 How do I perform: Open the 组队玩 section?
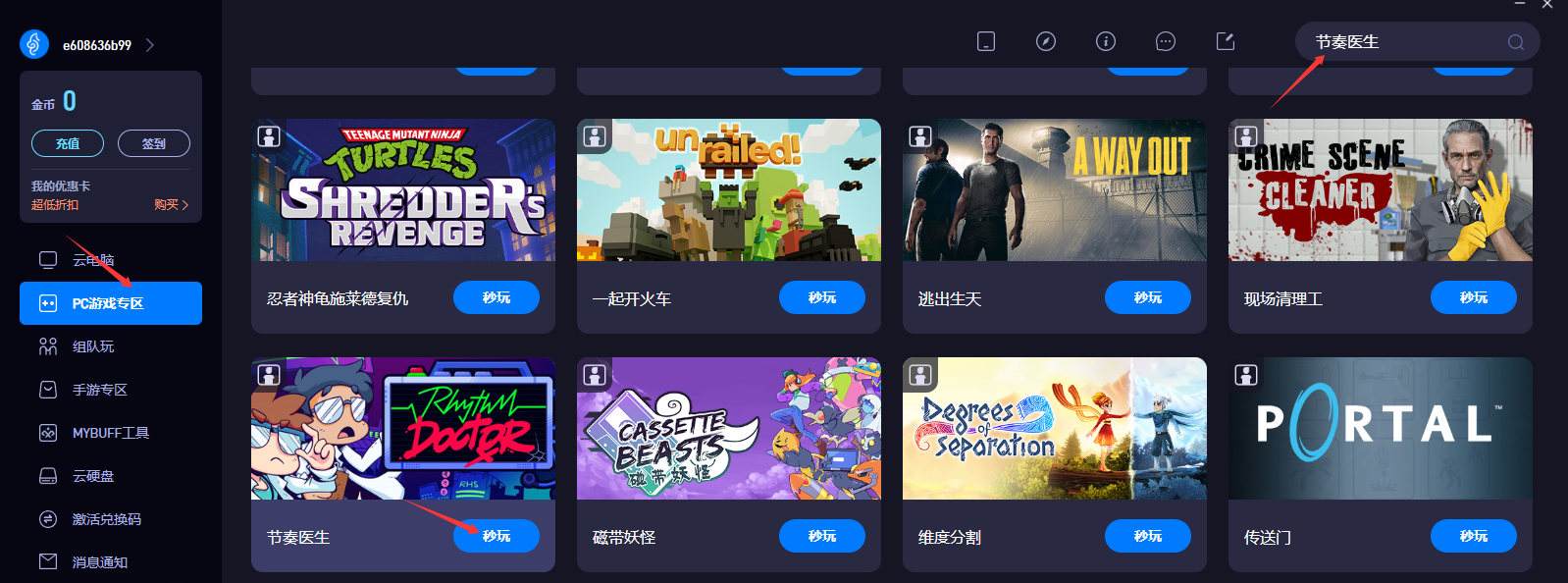pos(93,346)
